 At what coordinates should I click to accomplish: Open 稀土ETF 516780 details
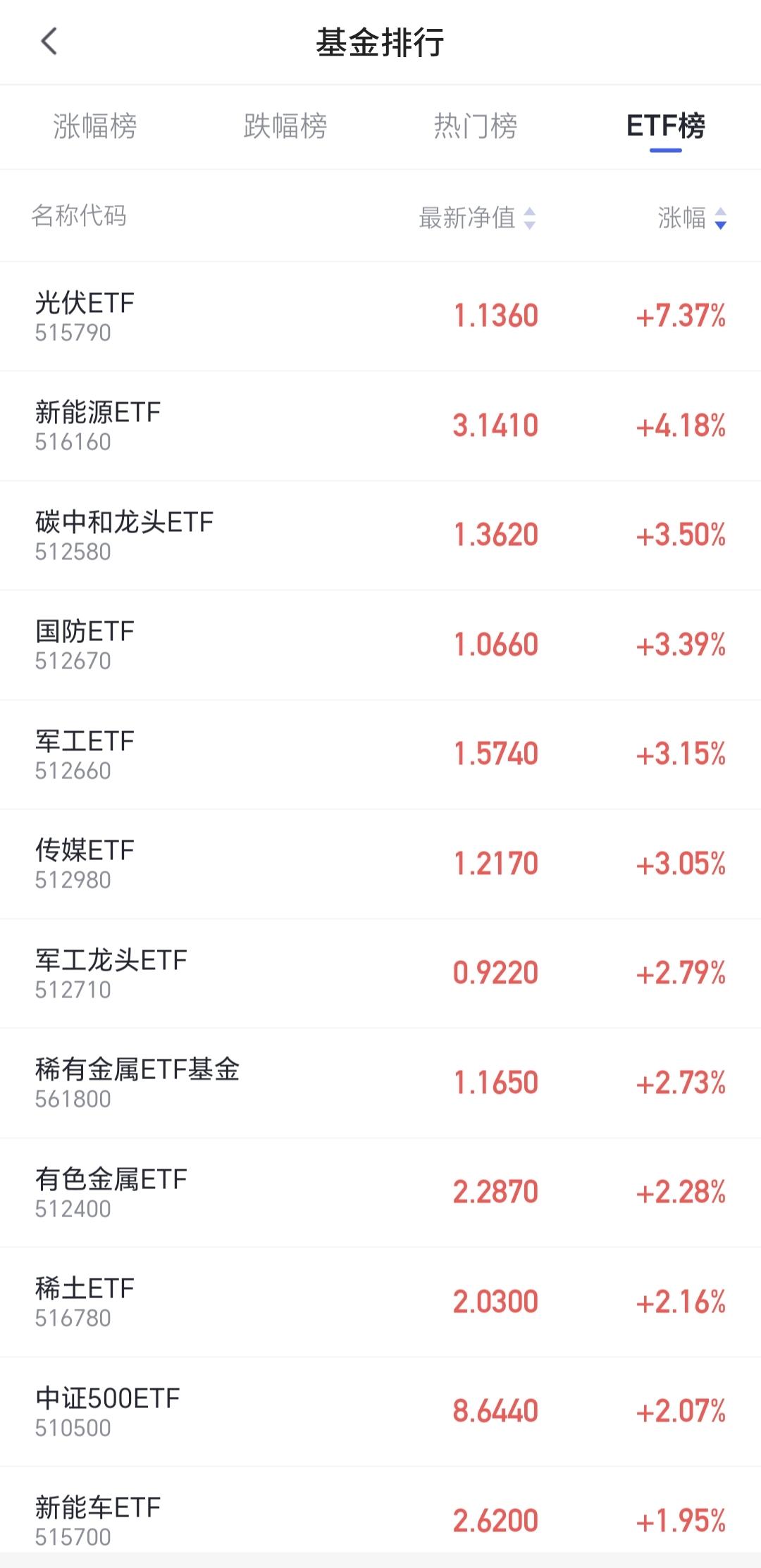pos(380,1302)
